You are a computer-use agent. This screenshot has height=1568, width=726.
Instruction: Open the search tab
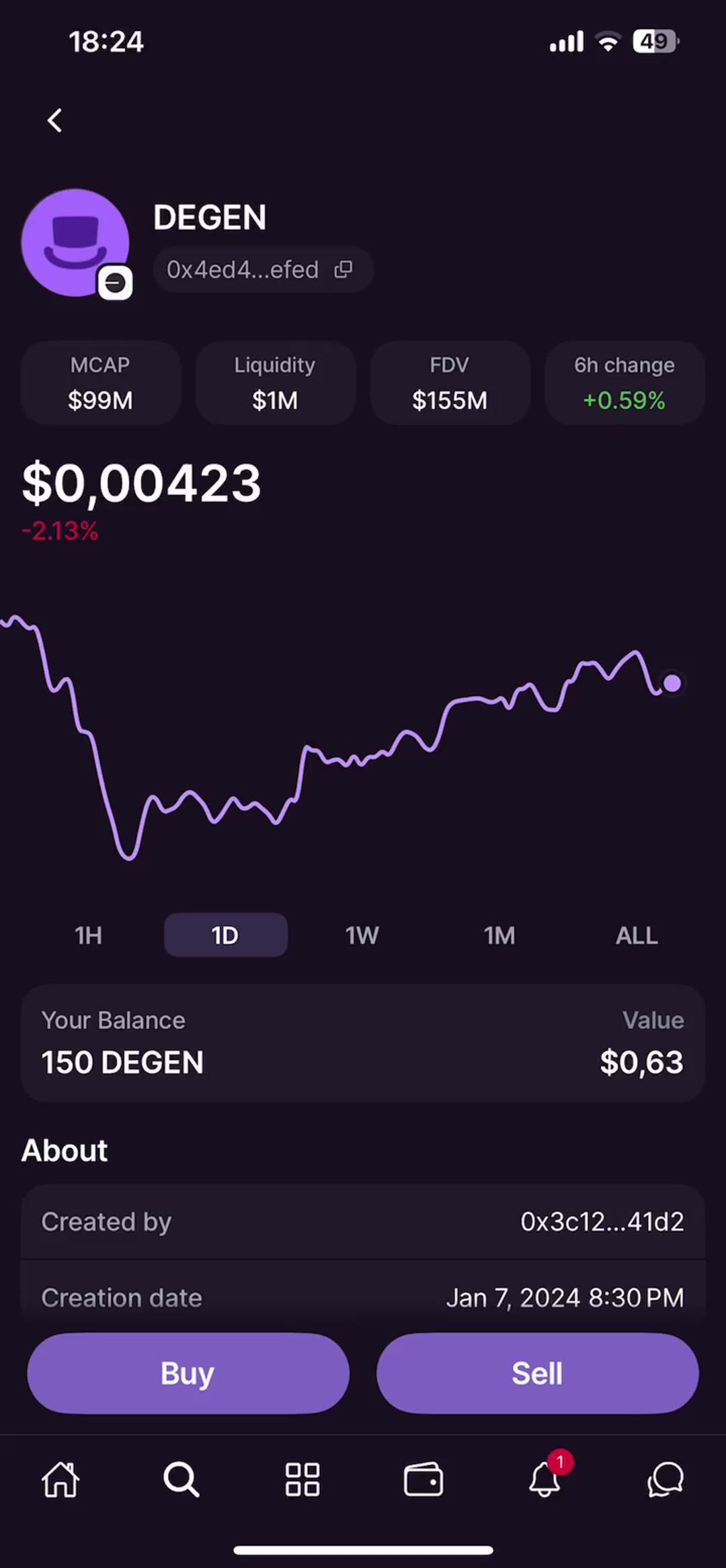pyautogui.click(x=182, y=1479)
